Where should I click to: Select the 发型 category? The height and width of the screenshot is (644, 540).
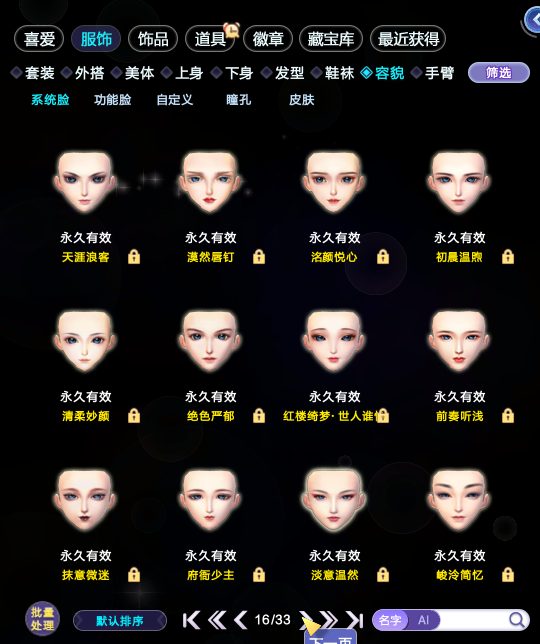pyautogui.click(x=283, y=73)
